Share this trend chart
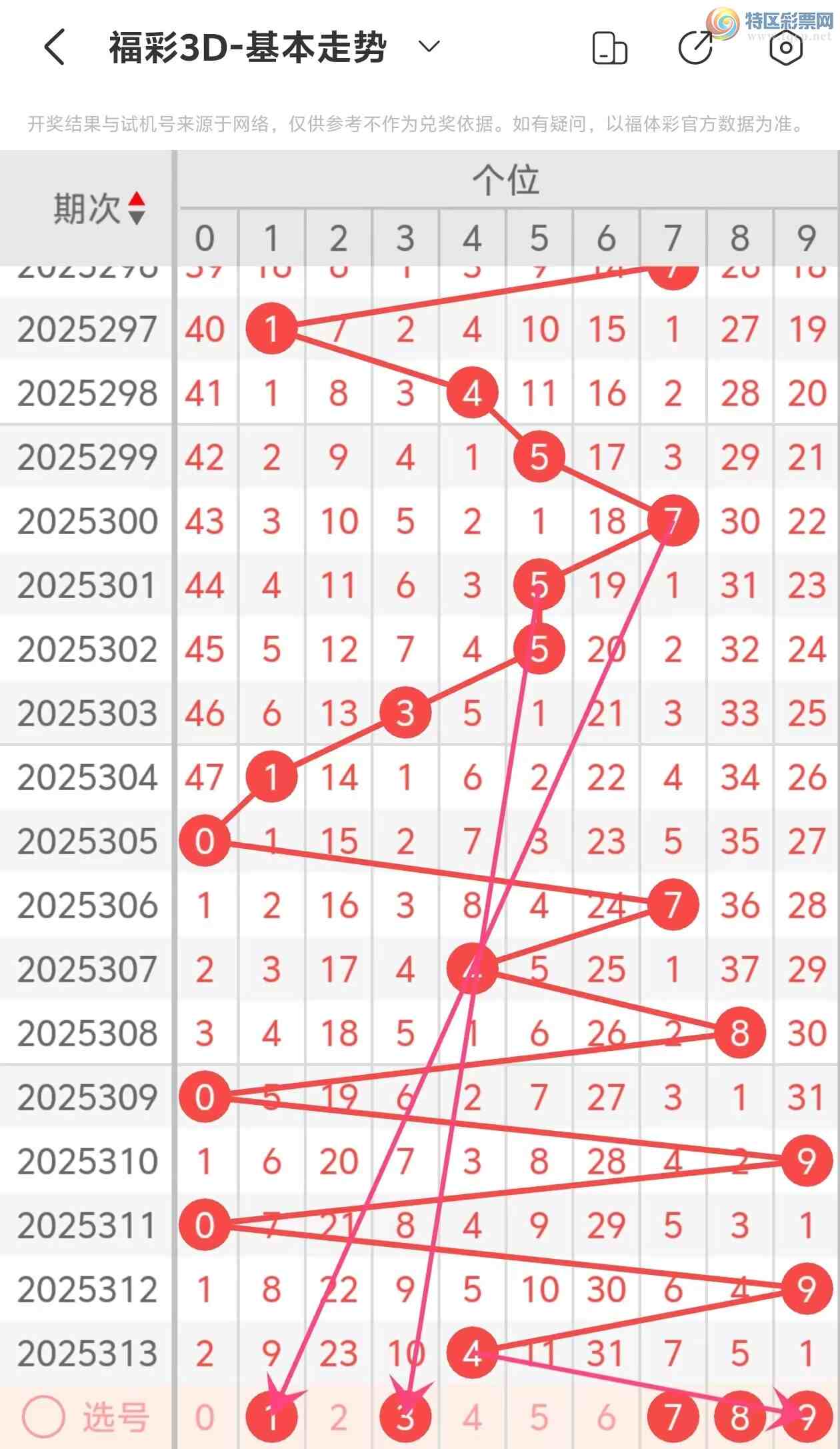840x1449 pixels. (695, 48)
